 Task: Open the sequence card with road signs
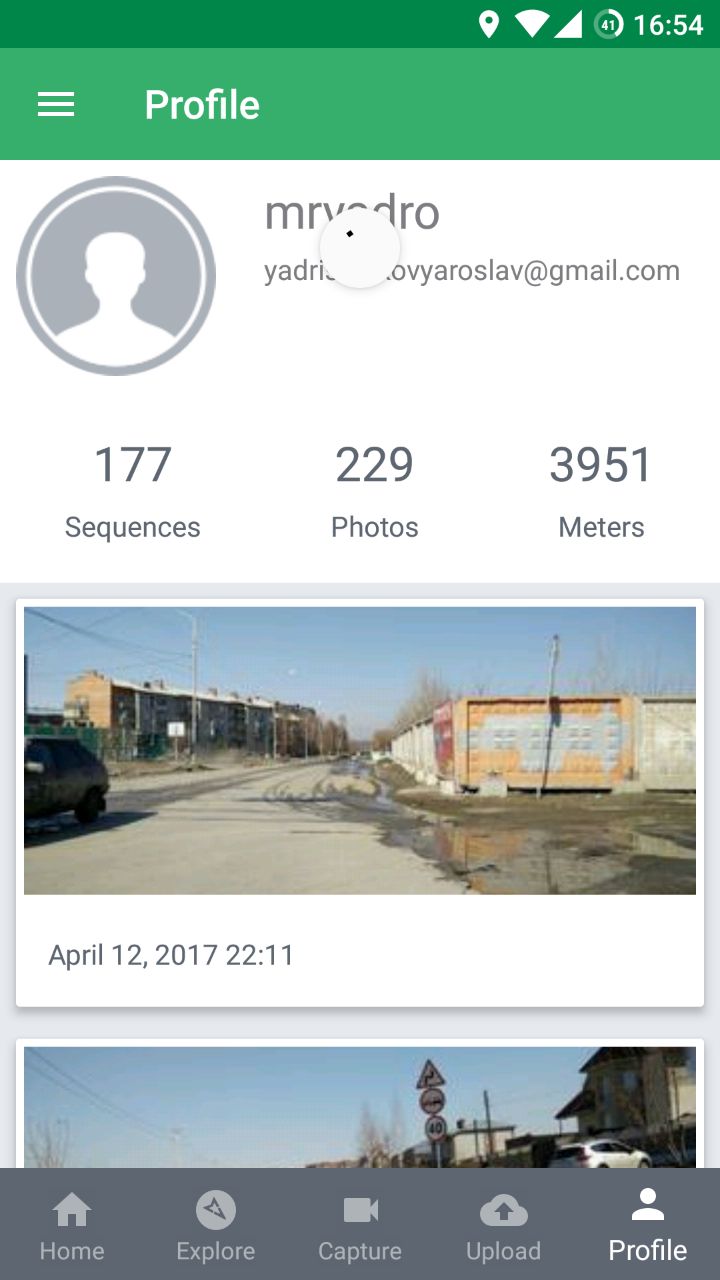(x=360, y=1104)
